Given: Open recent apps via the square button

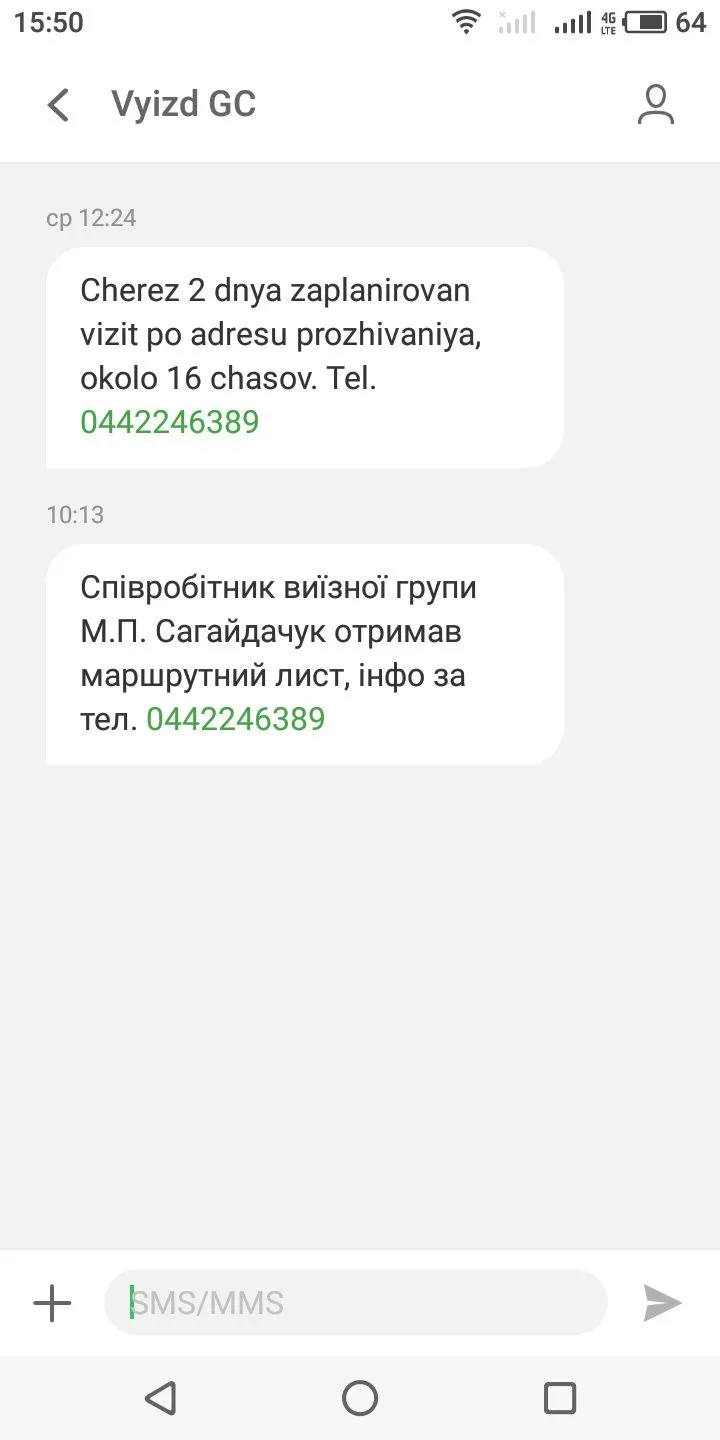Looking at the screenshot, I should tap(559, 1397).
